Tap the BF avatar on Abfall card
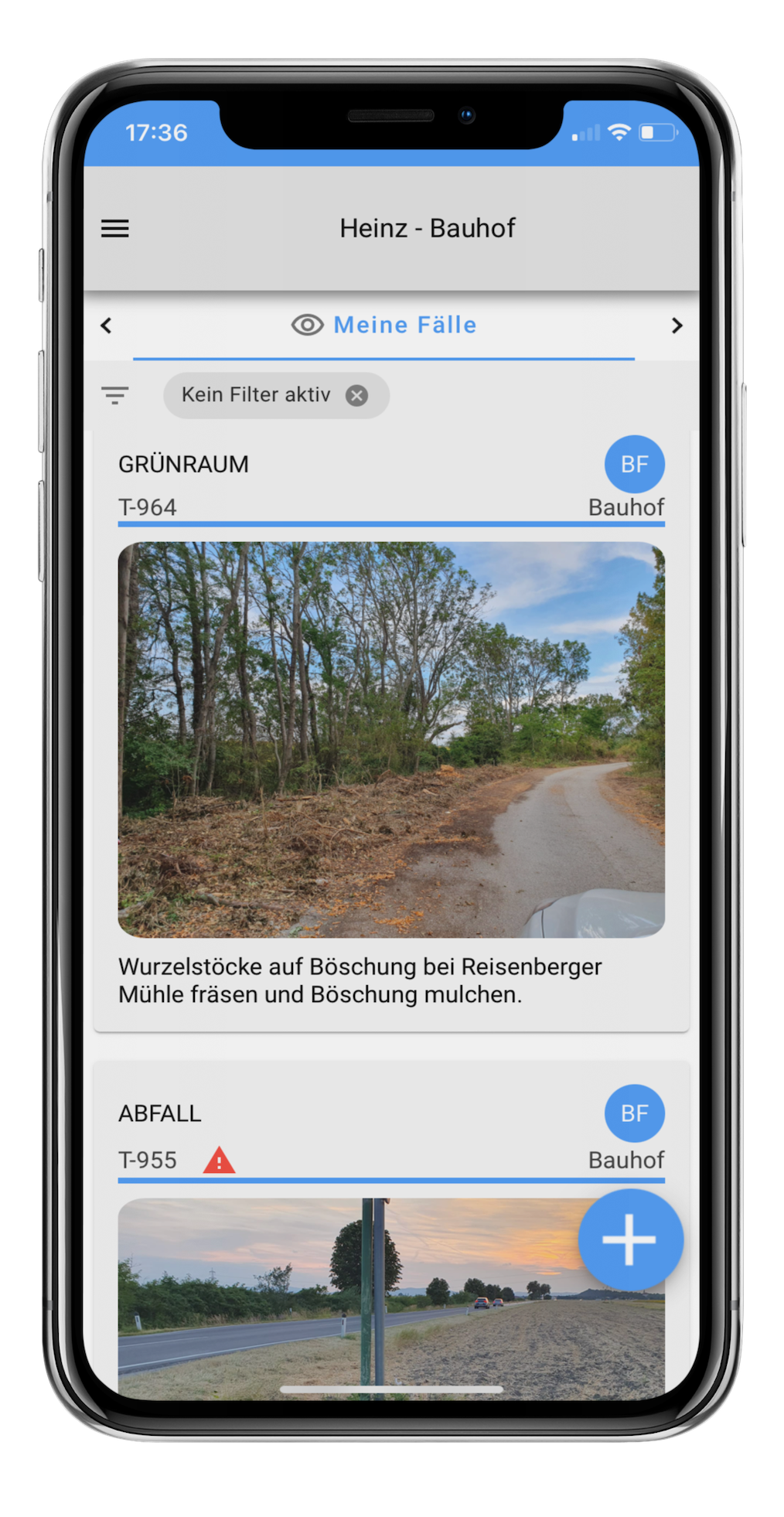This screenshot has height=1517, width=784. 634,1113
